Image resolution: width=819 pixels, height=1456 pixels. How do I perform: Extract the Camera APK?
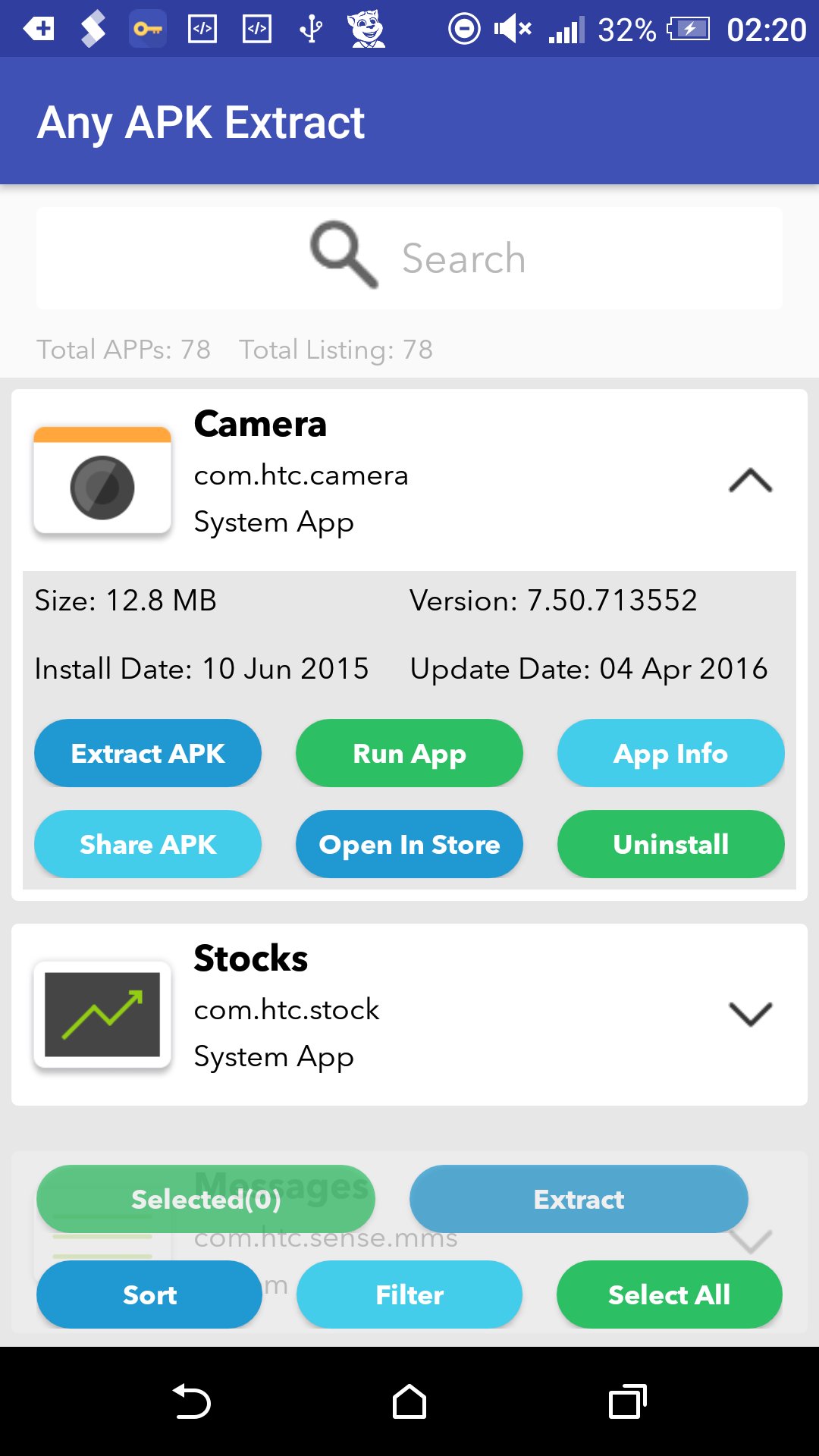point(148,753)
